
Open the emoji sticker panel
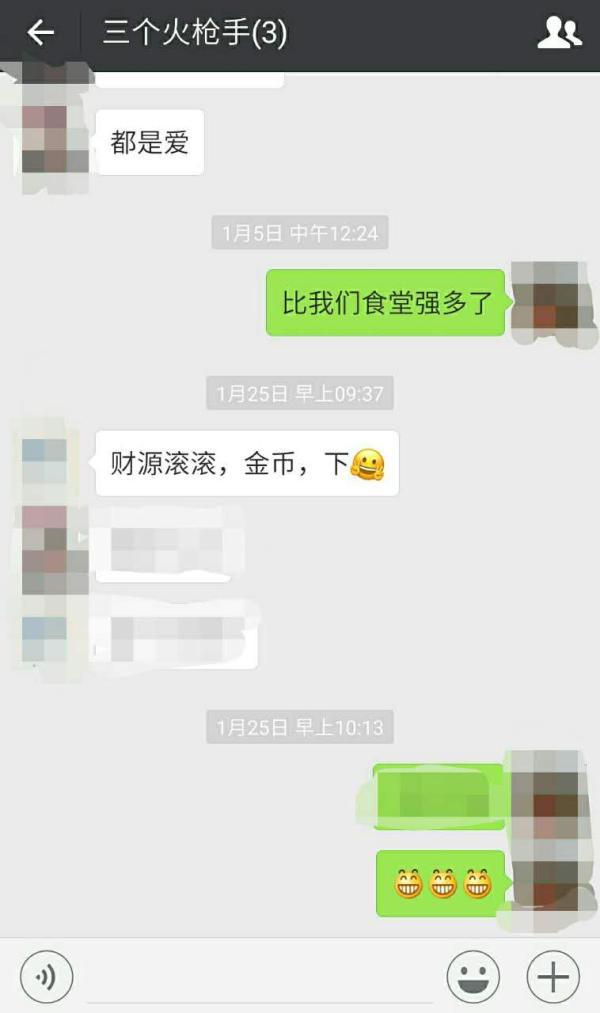(x=473, y=975)
